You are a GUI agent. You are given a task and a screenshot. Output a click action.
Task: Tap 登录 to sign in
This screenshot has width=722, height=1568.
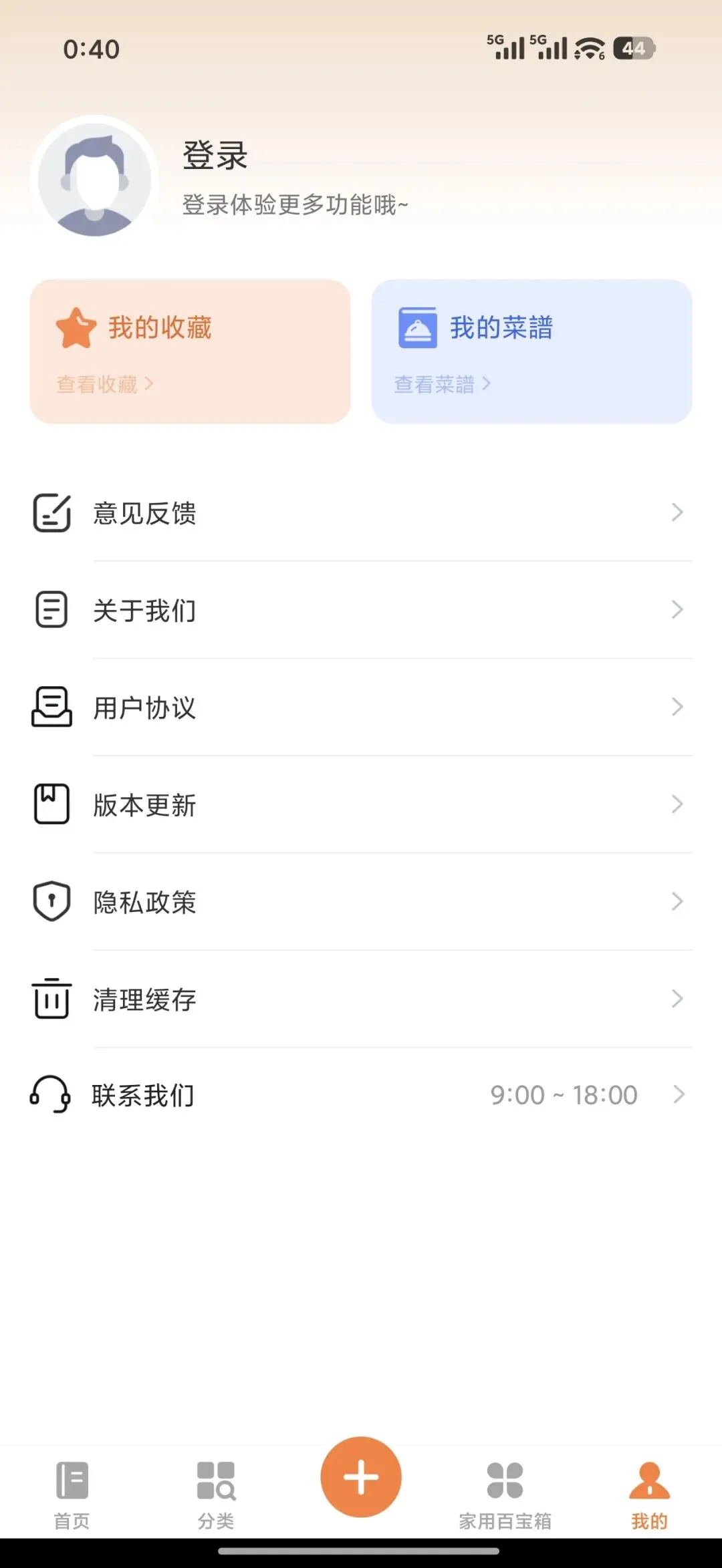215,156
